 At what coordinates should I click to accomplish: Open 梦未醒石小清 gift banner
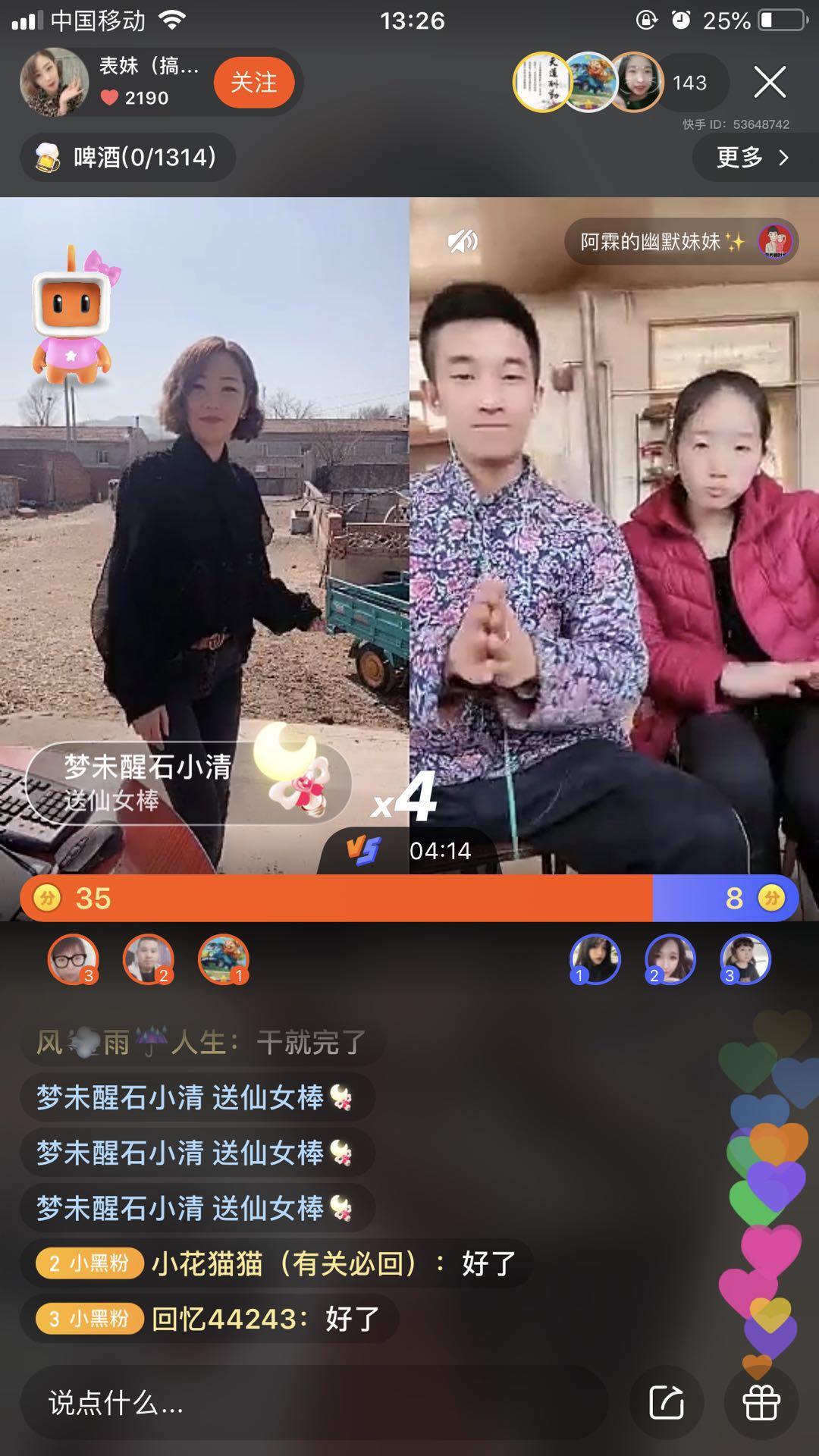[188, 783]
